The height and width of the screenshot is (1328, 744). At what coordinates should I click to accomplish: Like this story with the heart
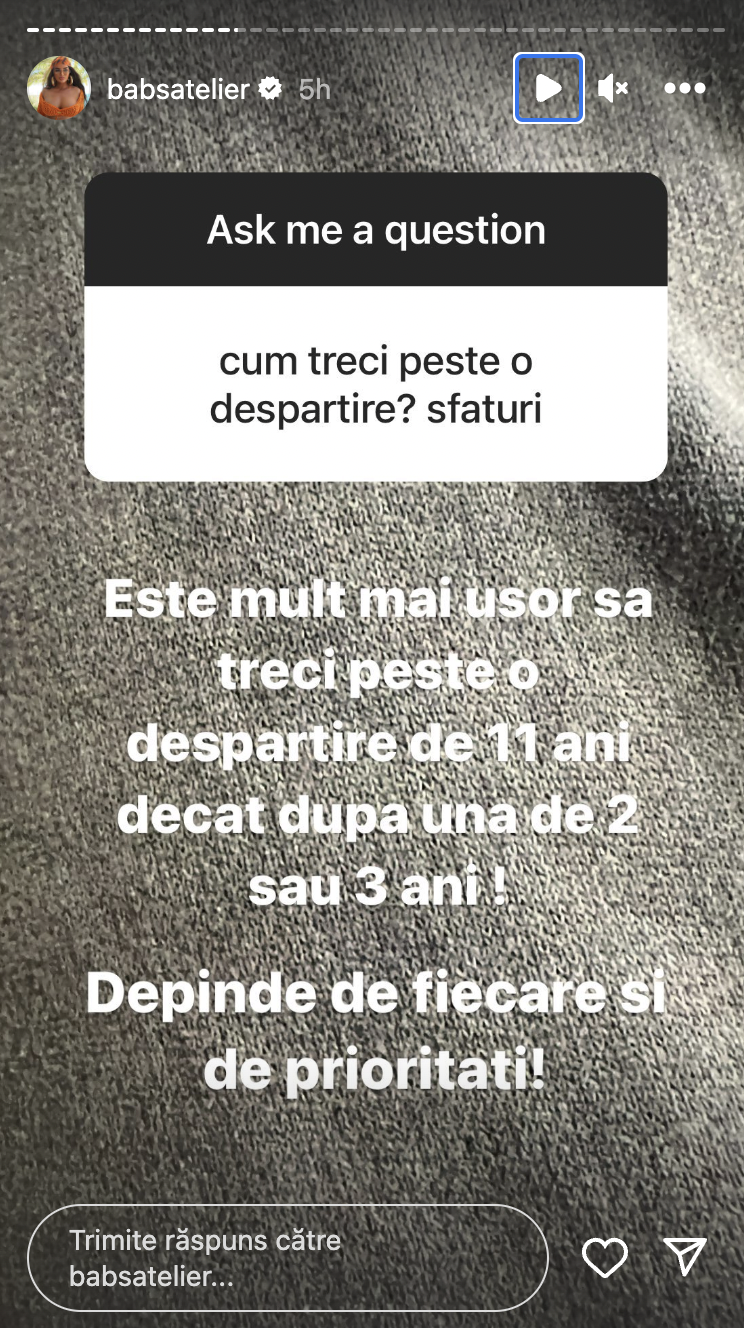605,1257
